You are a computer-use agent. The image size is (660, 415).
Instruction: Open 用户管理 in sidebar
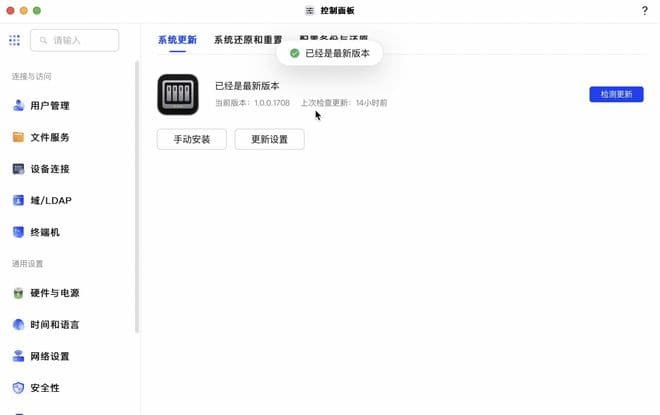[49, 106]
